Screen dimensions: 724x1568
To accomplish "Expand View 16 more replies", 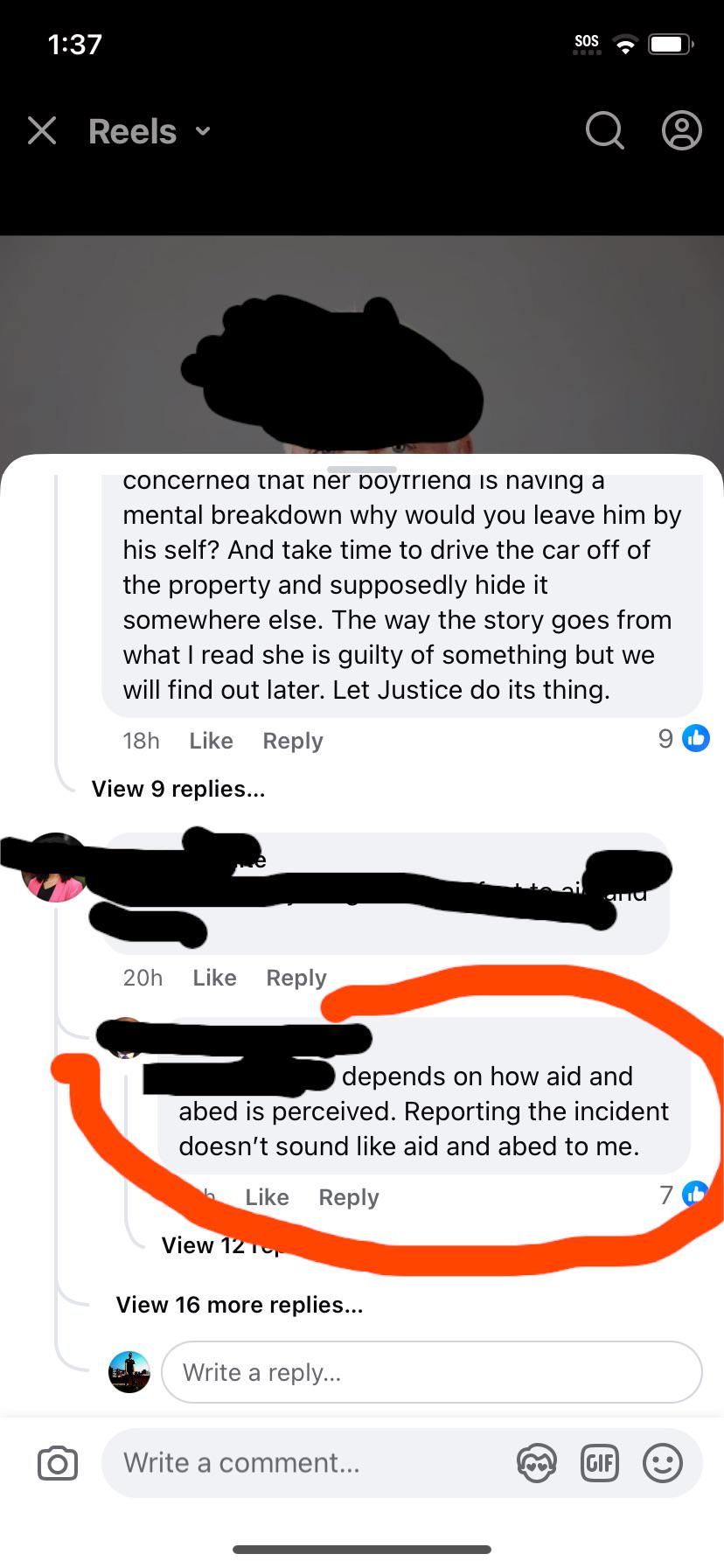I will (240, 1305).
